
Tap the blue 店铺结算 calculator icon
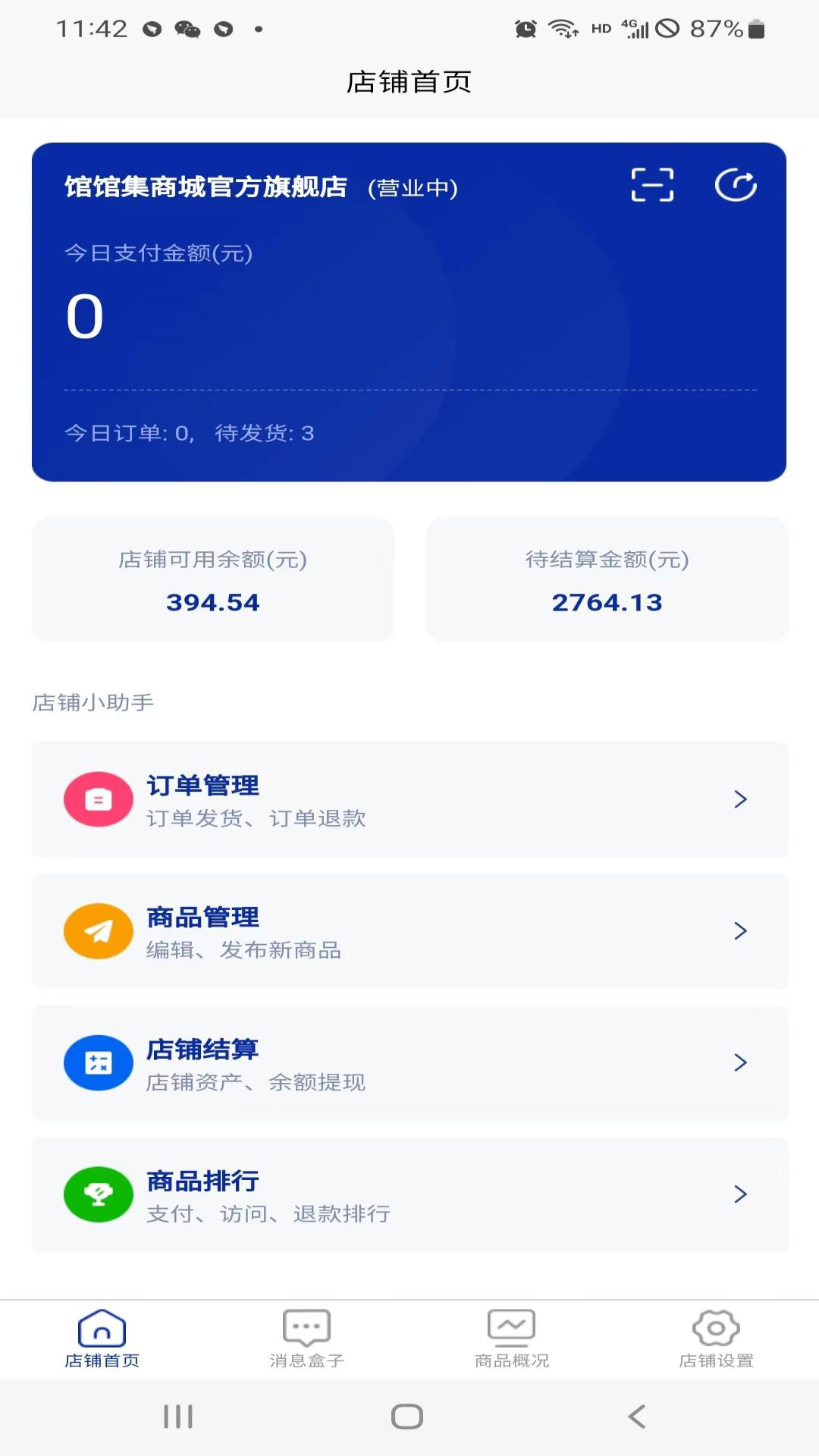pos(98,1062)
